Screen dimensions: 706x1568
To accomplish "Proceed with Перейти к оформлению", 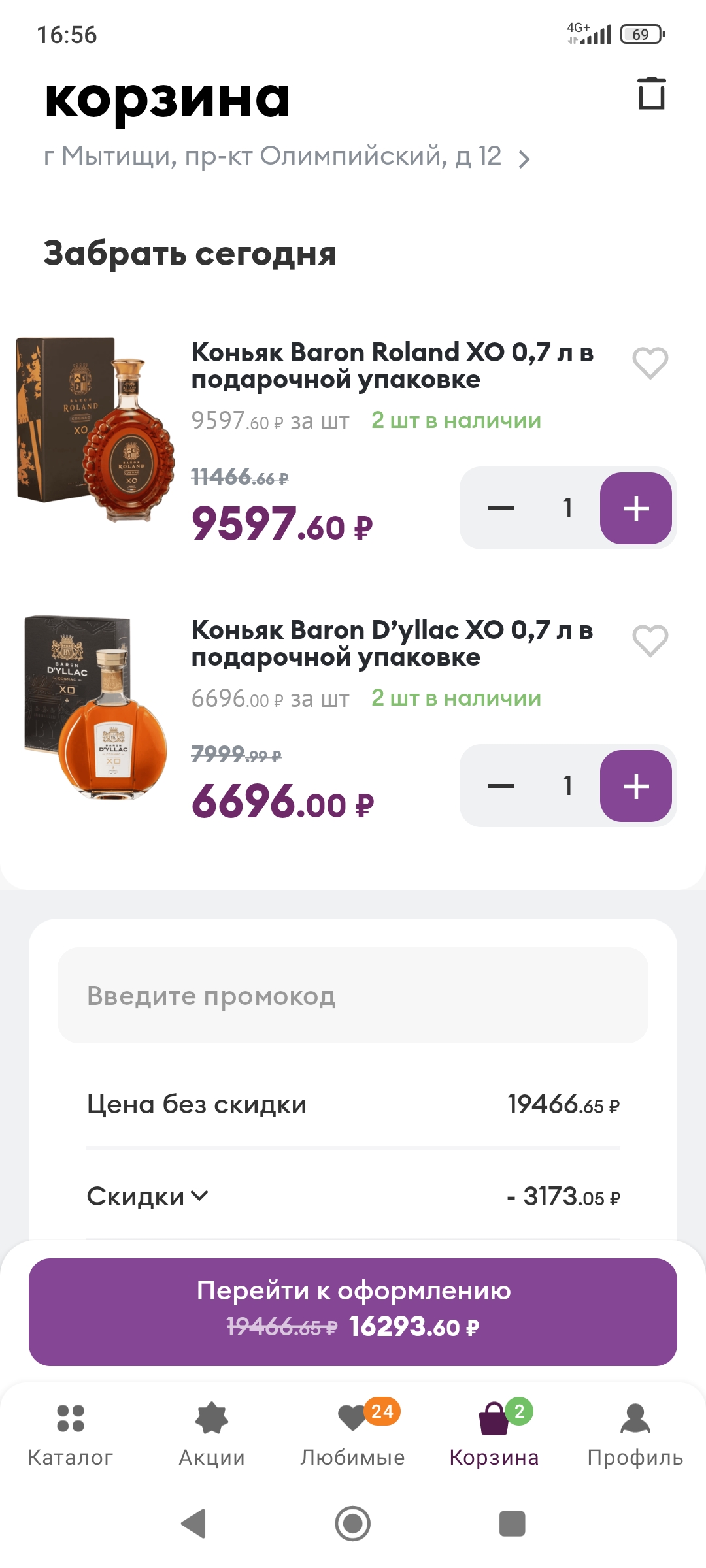I will (x=353, y=1312).
